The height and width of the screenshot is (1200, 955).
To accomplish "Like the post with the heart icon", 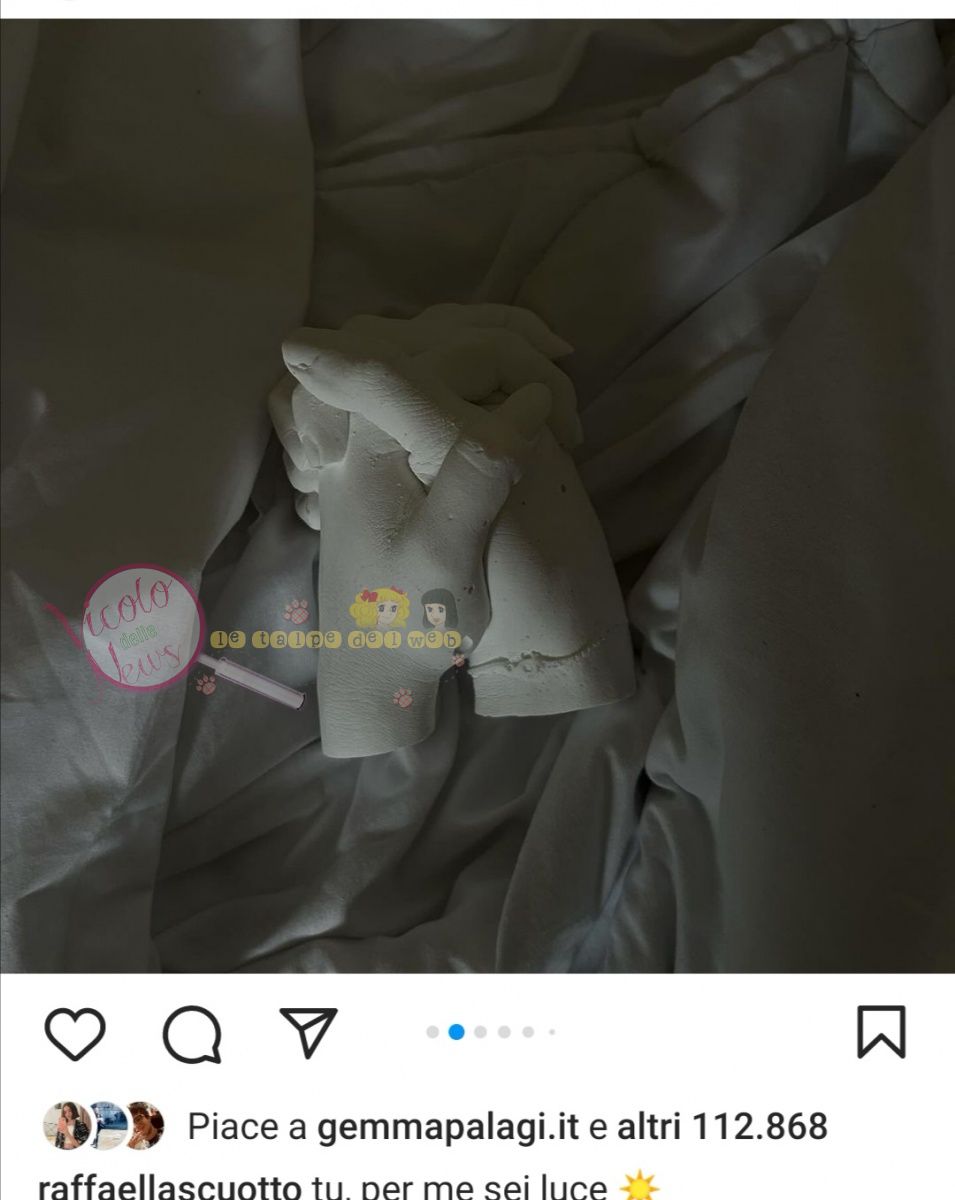I will (x=75, y=1034).
